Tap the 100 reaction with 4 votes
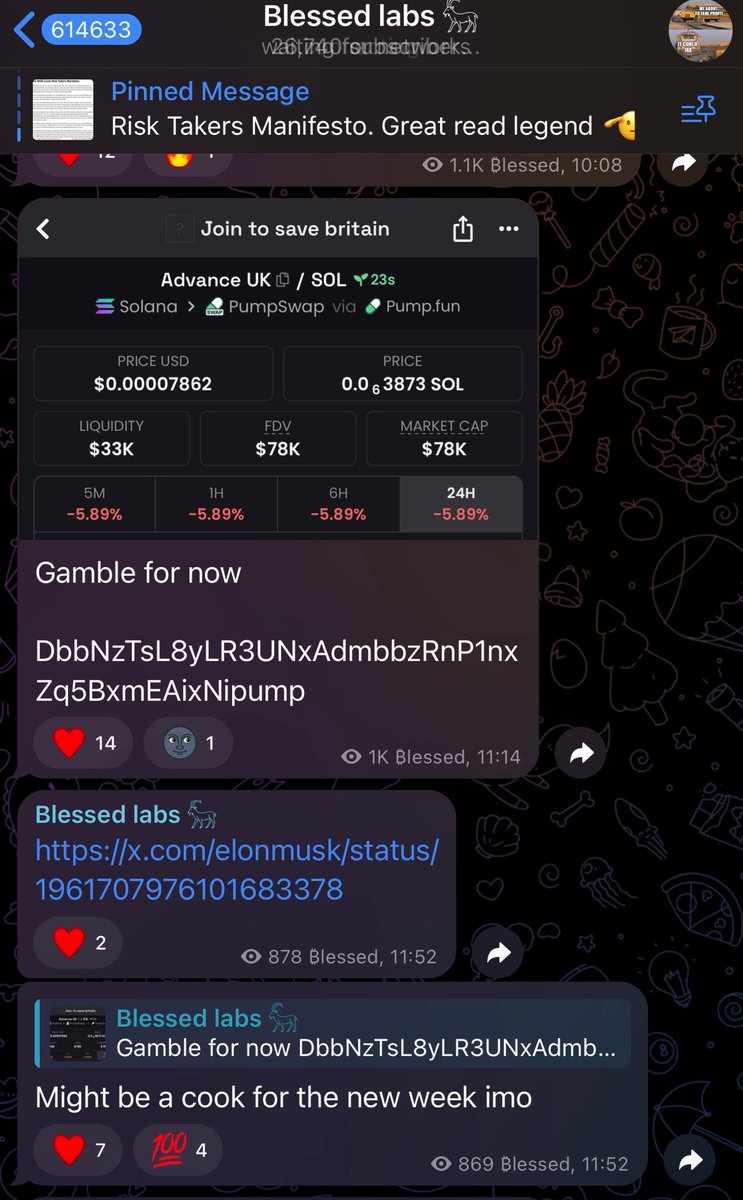This screenshot has height=1200, width=743. click(x=175, y=1150)
